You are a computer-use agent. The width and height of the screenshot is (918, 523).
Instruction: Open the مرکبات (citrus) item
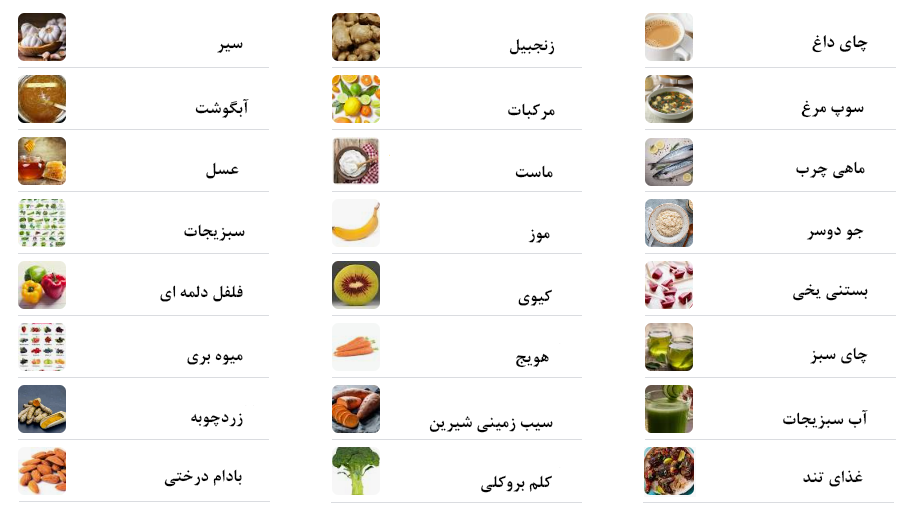pos(456,108)
